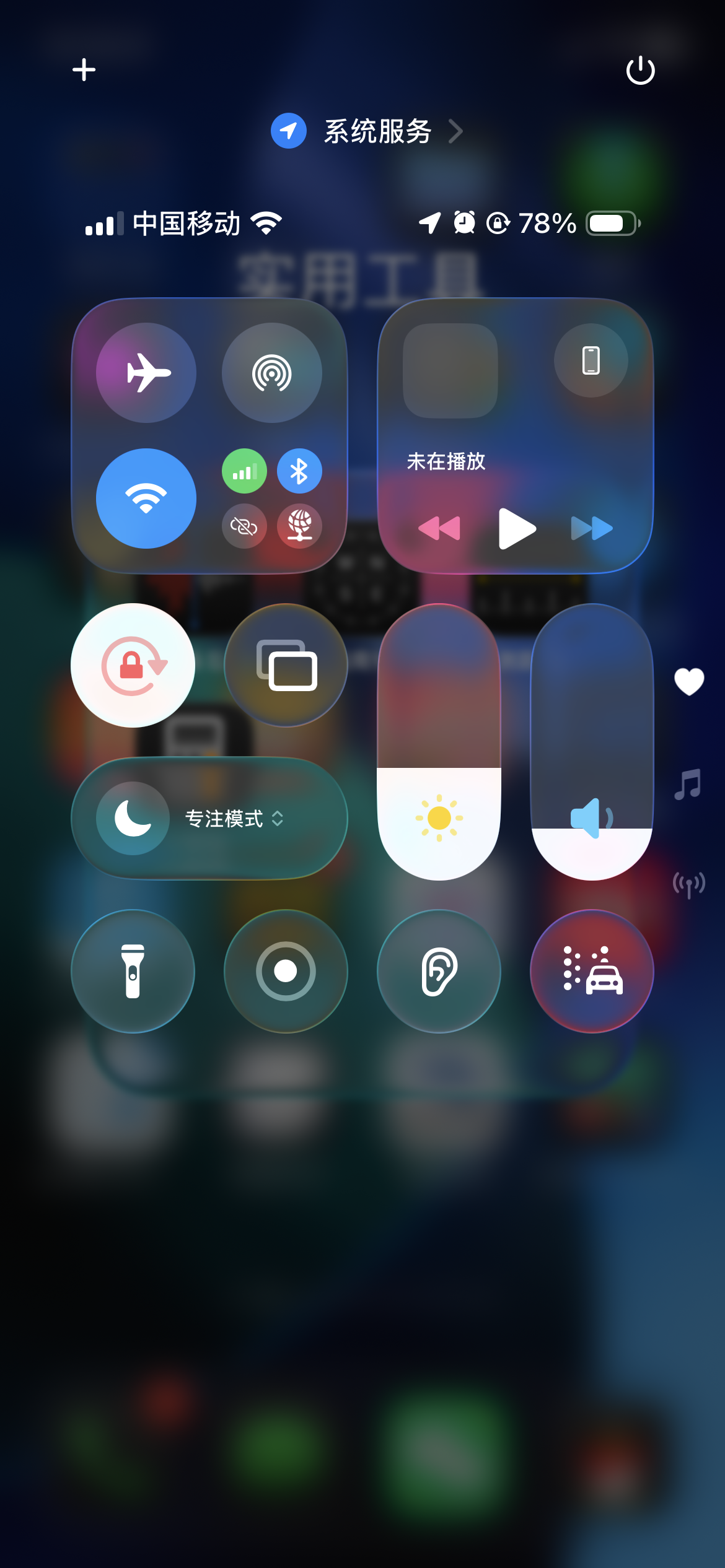Skip to previous track
Image resolution: width=725 pixels, height=1568 pixels.
click(x=439, y=528)
